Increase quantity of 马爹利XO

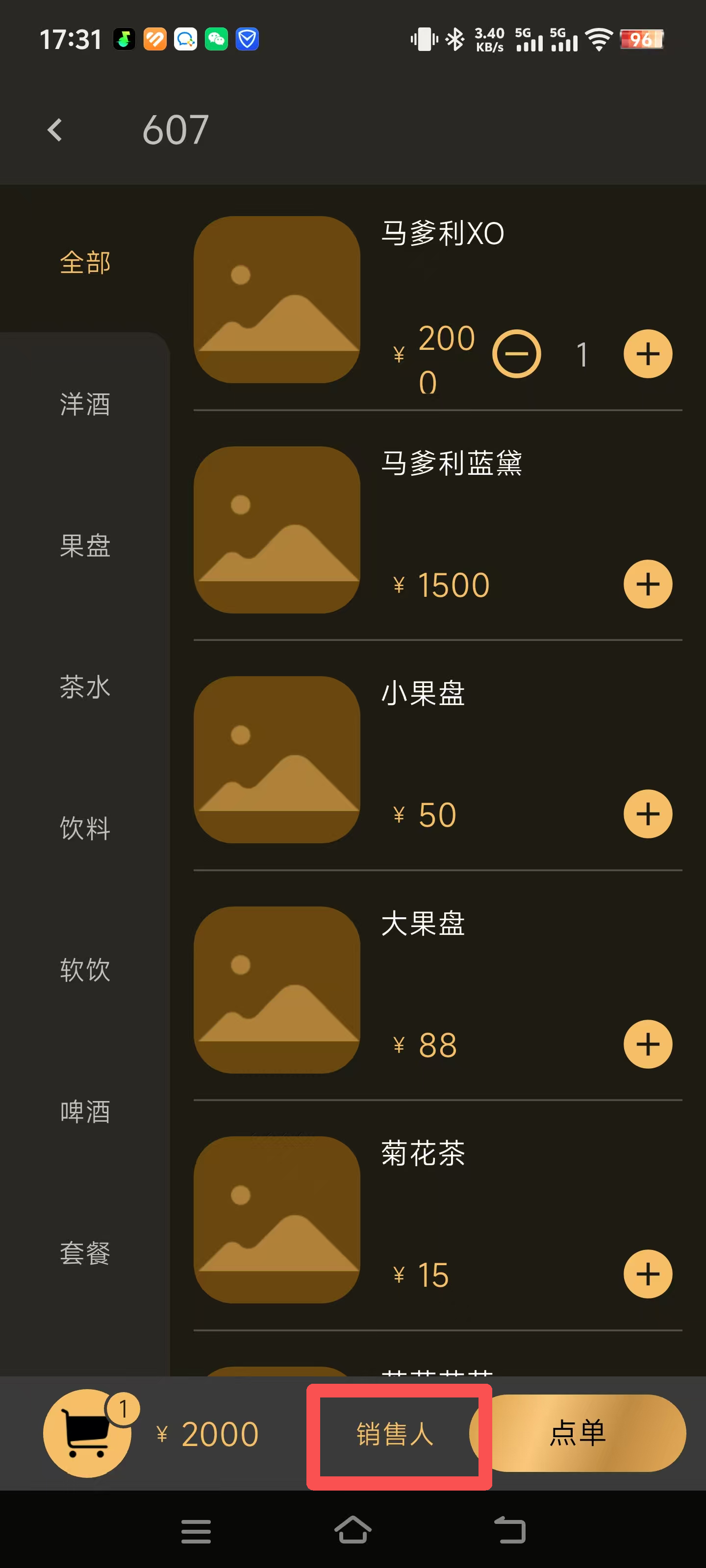point(648,354)
